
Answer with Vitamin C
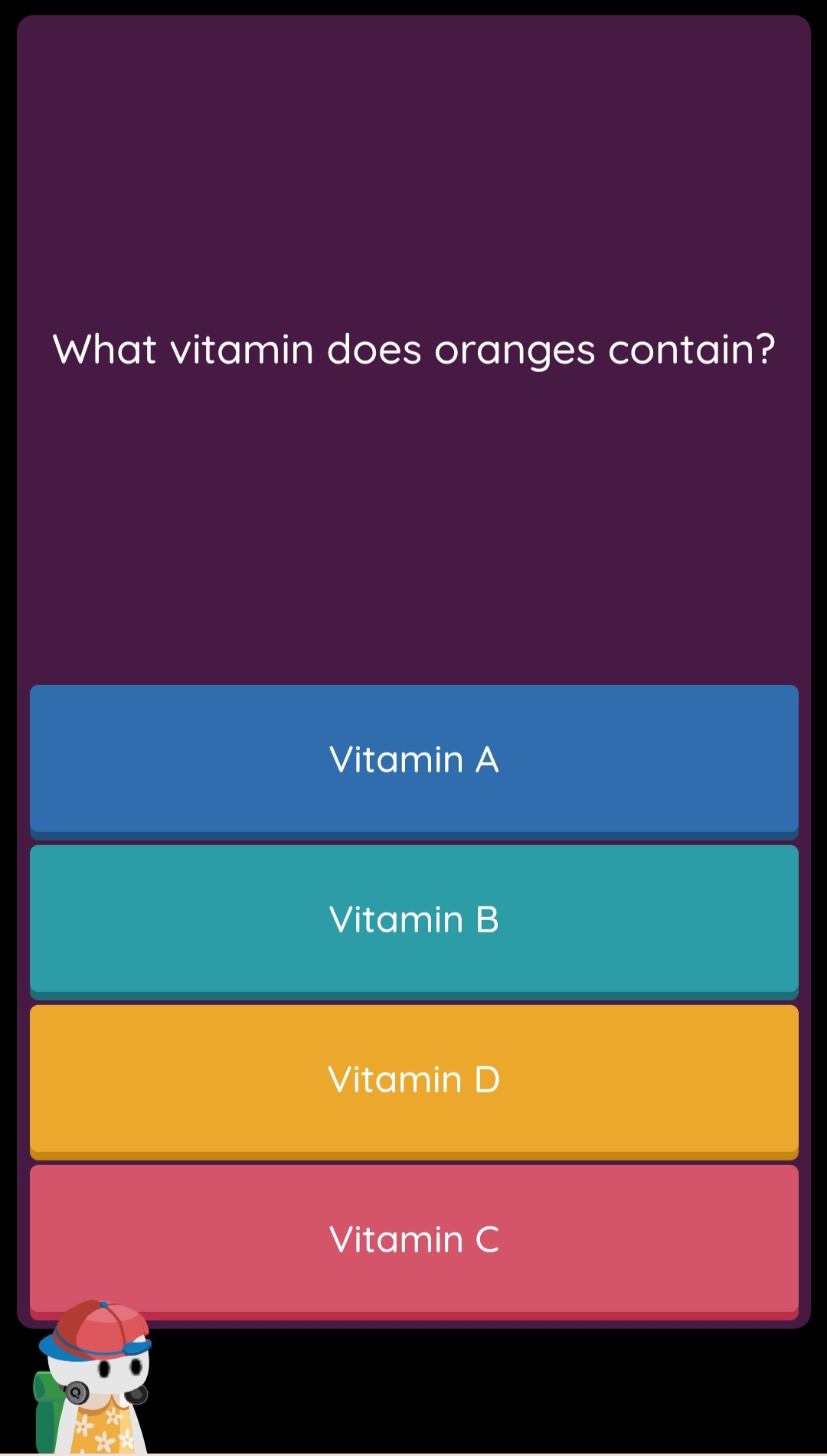[413, 1239]
